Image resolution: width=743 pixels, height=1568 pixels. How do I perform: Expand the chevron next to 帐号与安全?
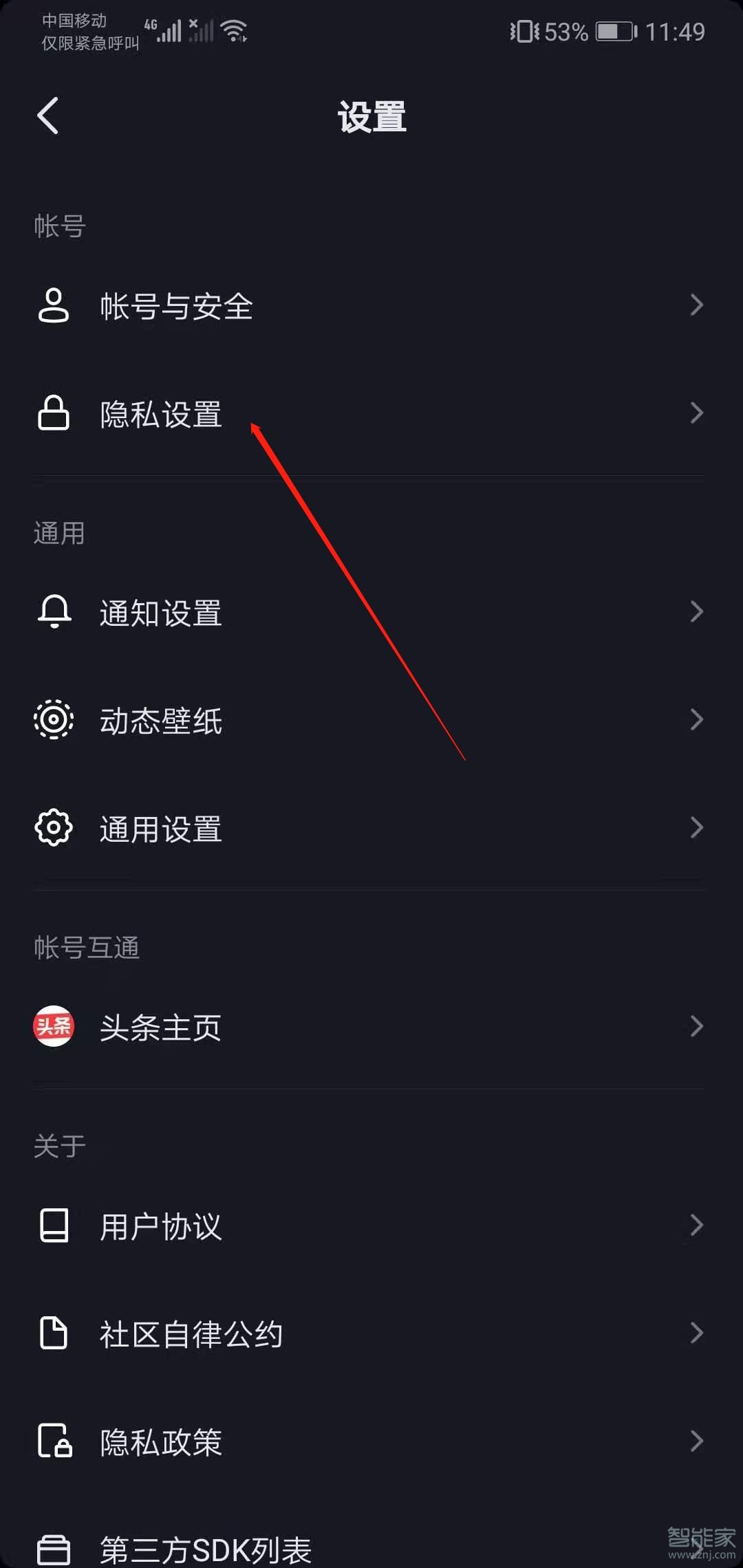(x=698, y=306)
